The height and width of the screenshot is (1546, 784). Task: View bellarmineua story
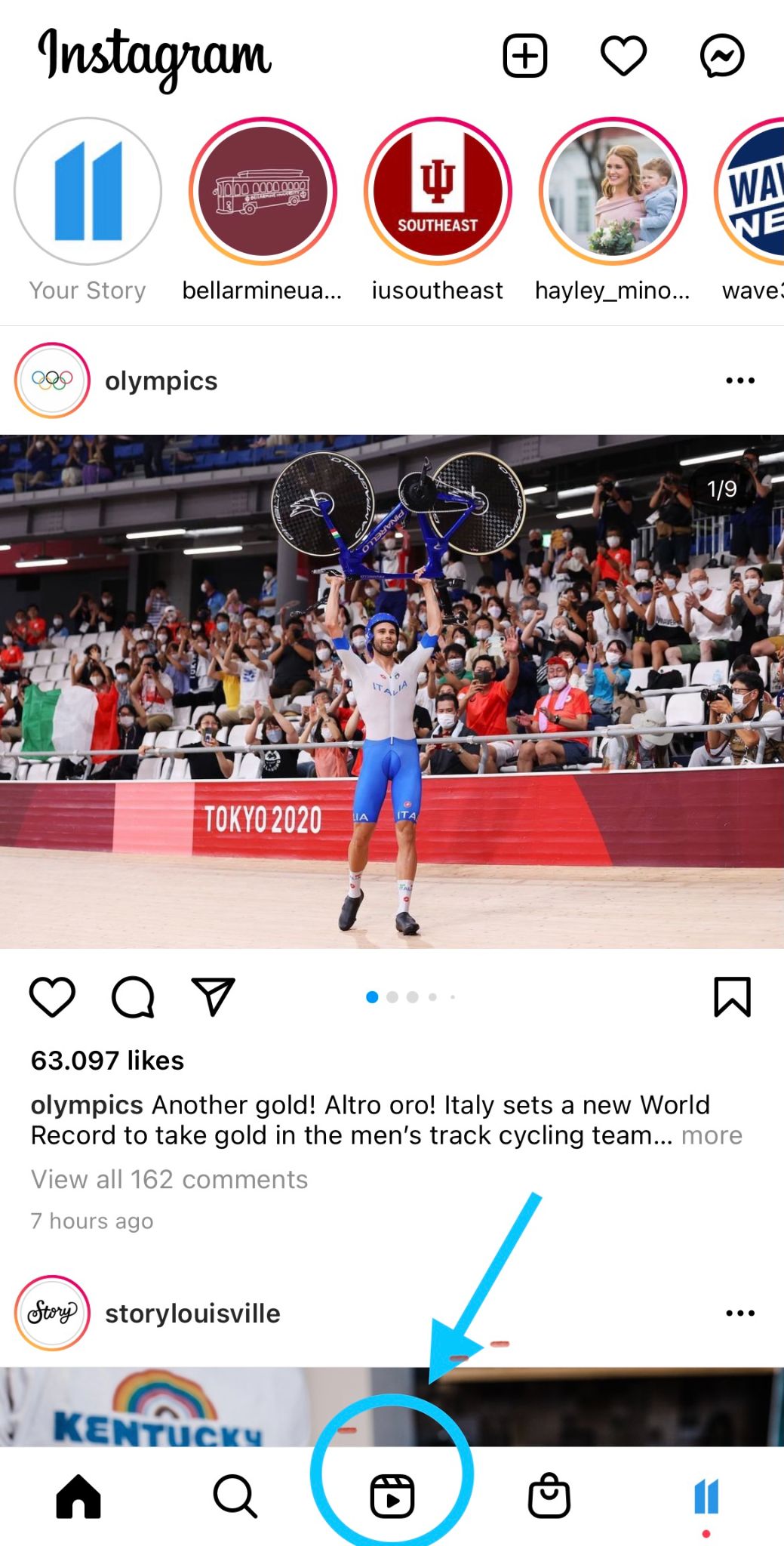coord(263,191)
